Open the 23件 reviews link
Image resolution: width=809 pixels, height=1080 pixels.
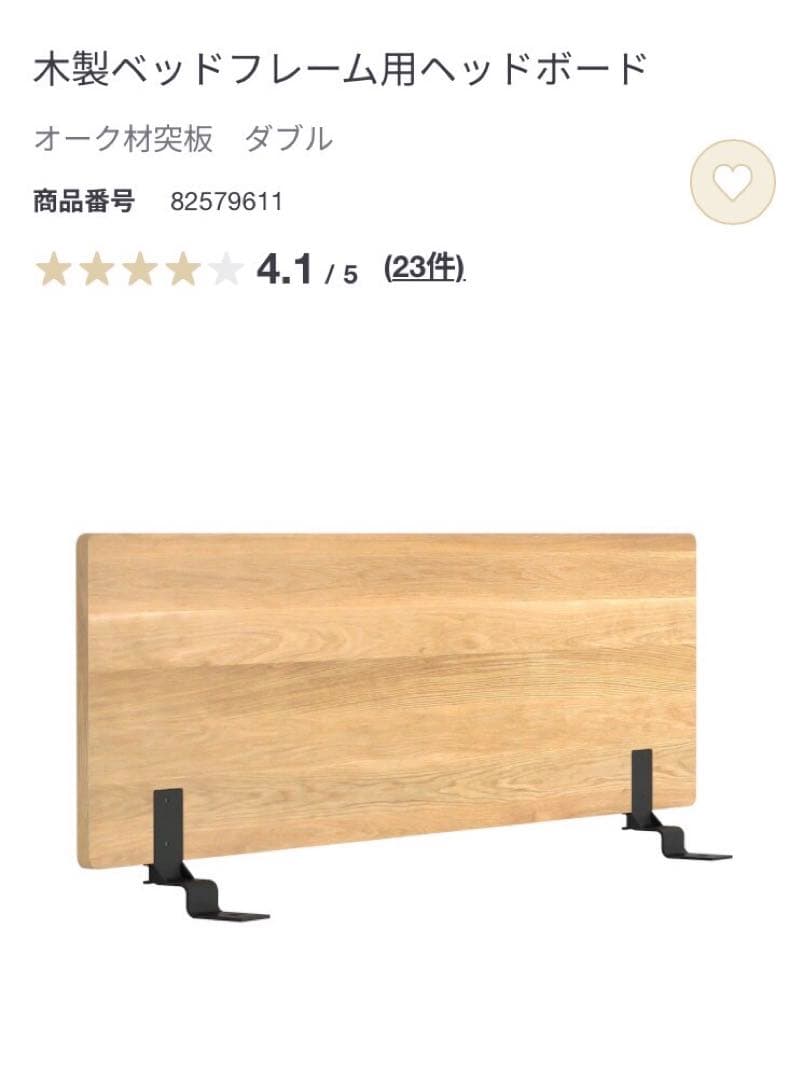(424, 268)
